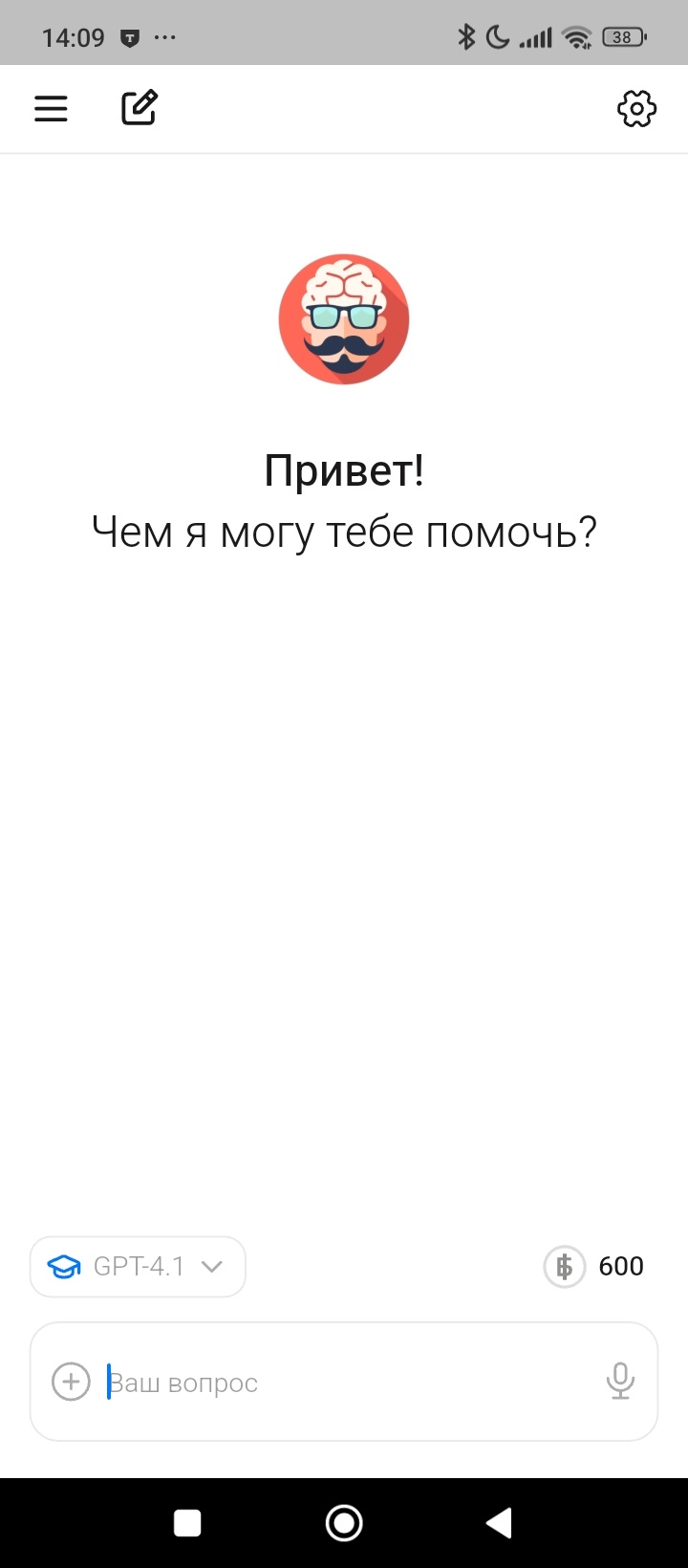
Task: Go back with the system back button
Action: tap(499, 1523)
